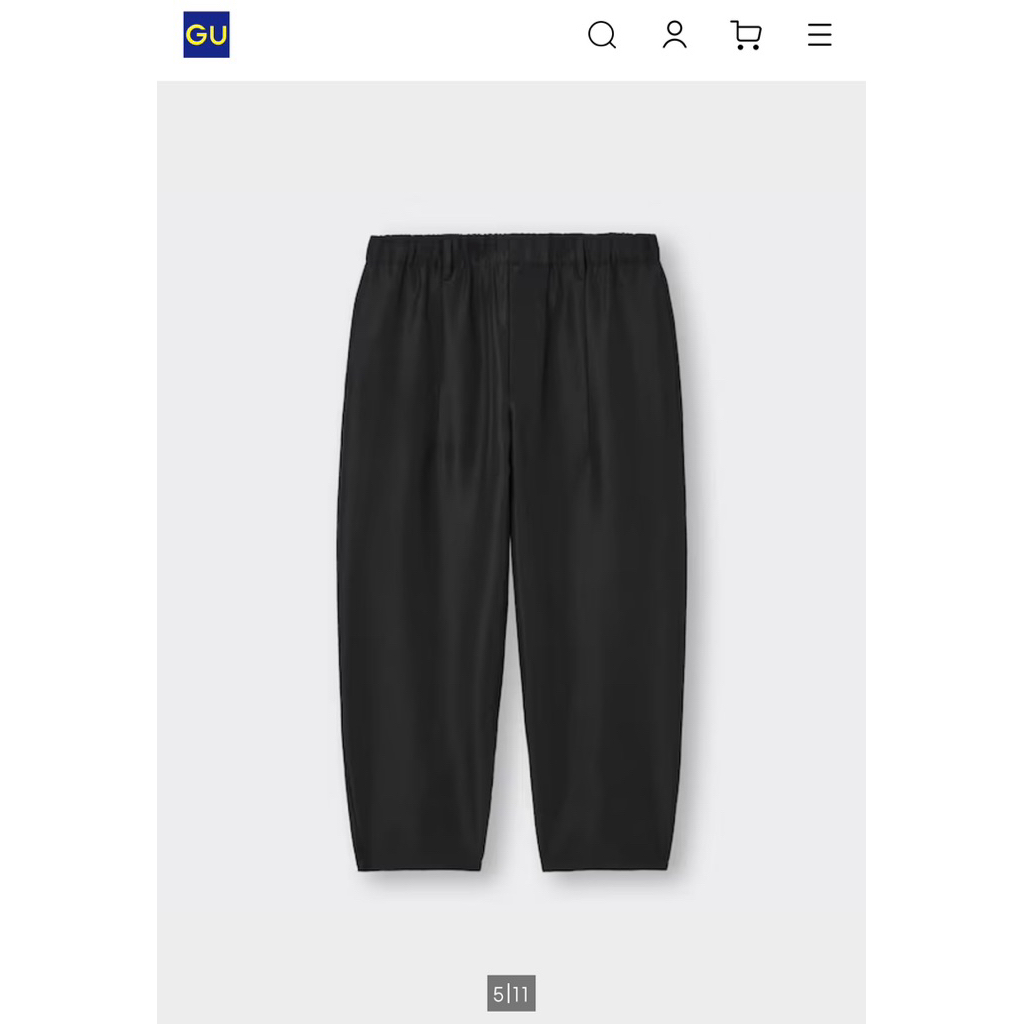Open the hamburger menu

(819, 35)
